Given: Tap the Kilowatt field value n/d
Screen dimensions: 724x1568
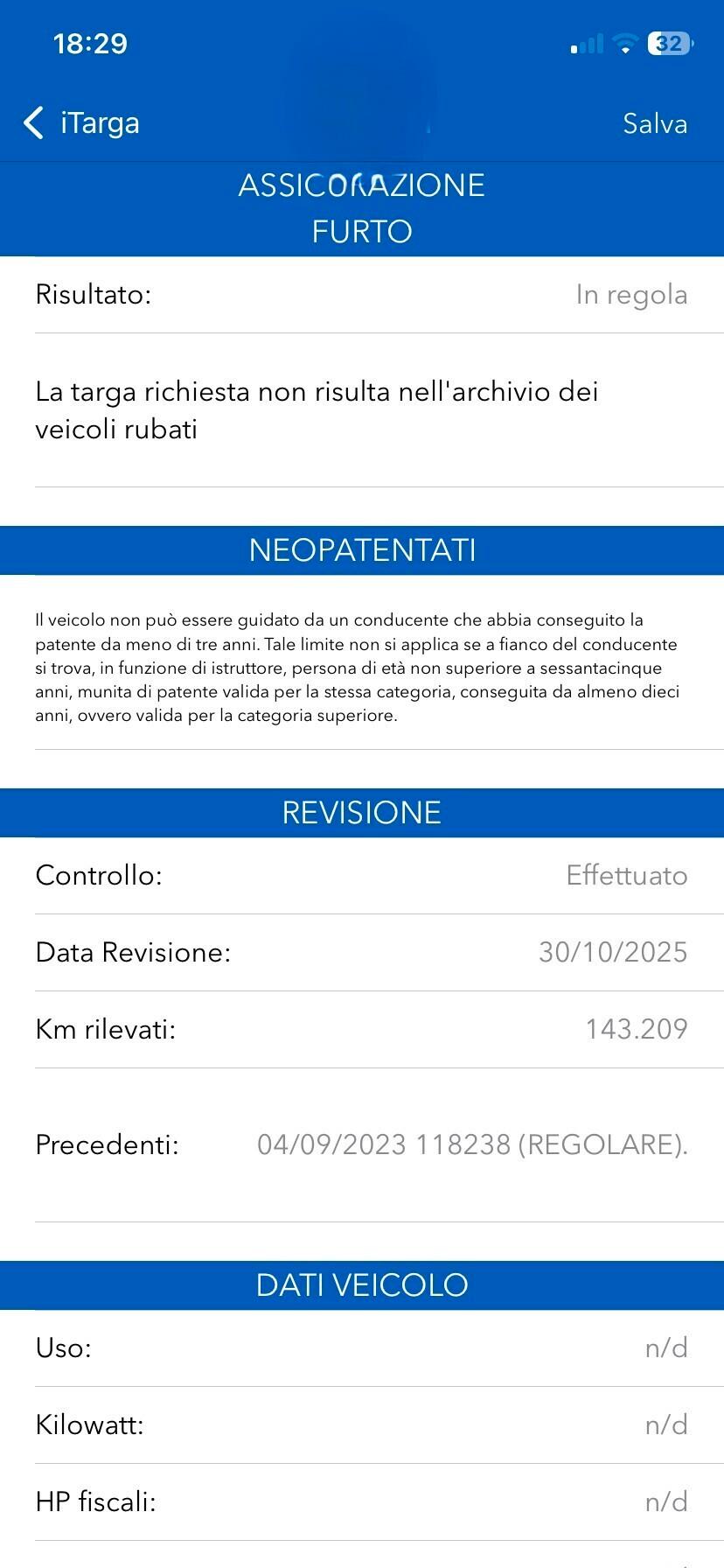Looking at the screenshot, I should tap(665, 1424).
